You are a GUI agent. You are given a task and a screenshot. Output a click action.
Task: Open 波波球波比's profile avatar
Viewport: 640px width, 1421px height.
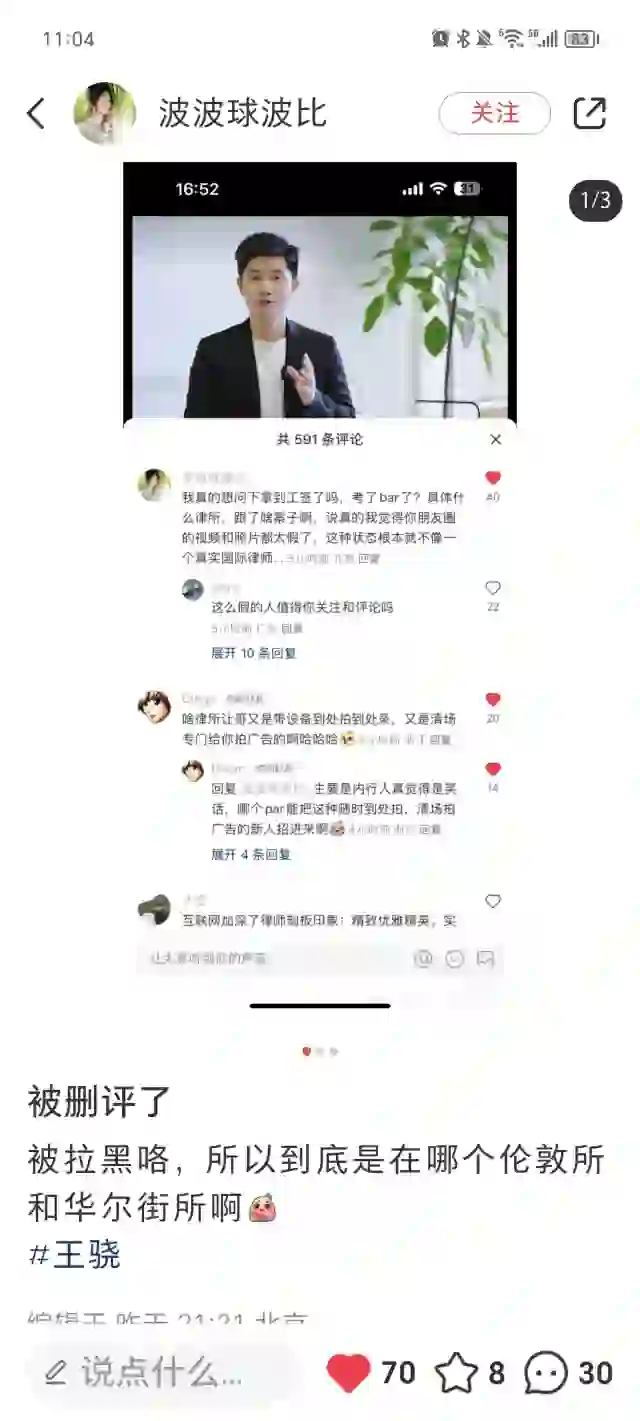pyautogui.click(x=104, y=113)
